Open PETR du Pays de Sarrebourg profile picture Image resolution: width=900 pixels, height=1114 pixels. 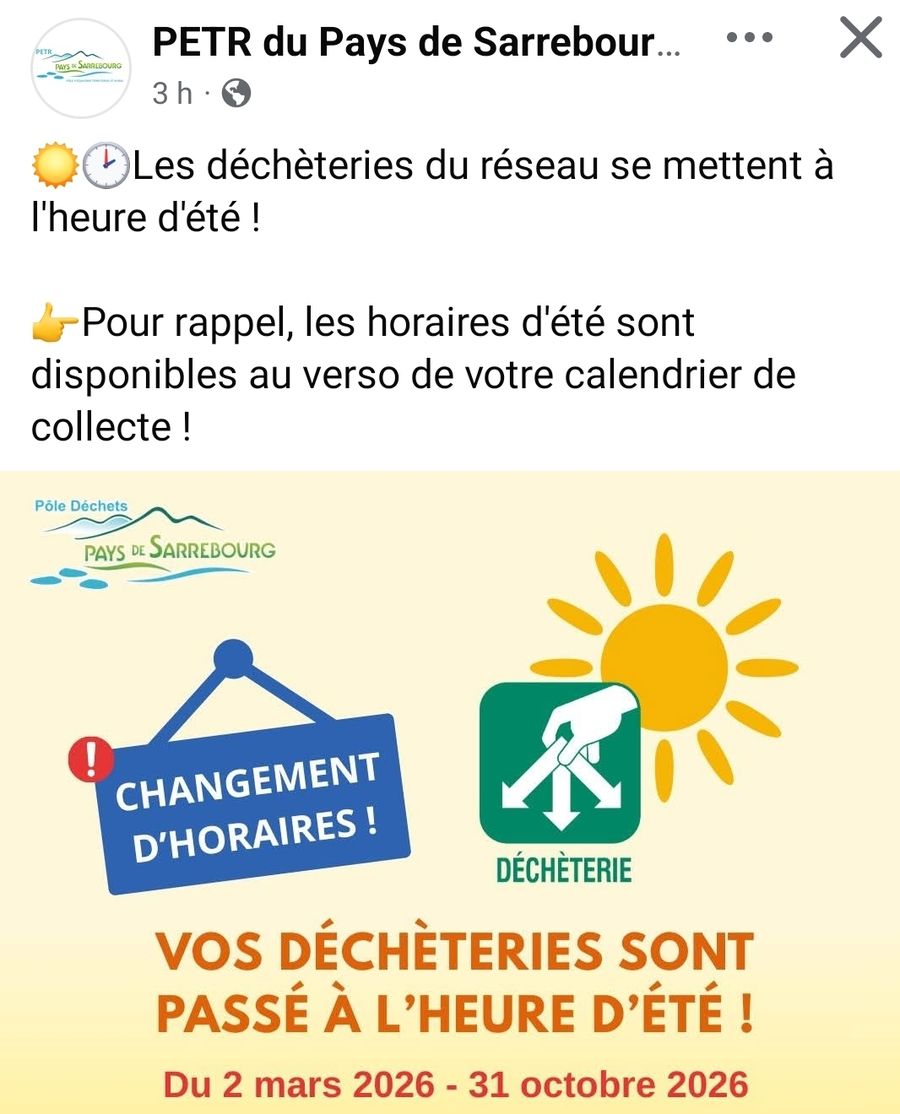click(x=81, y=68)
